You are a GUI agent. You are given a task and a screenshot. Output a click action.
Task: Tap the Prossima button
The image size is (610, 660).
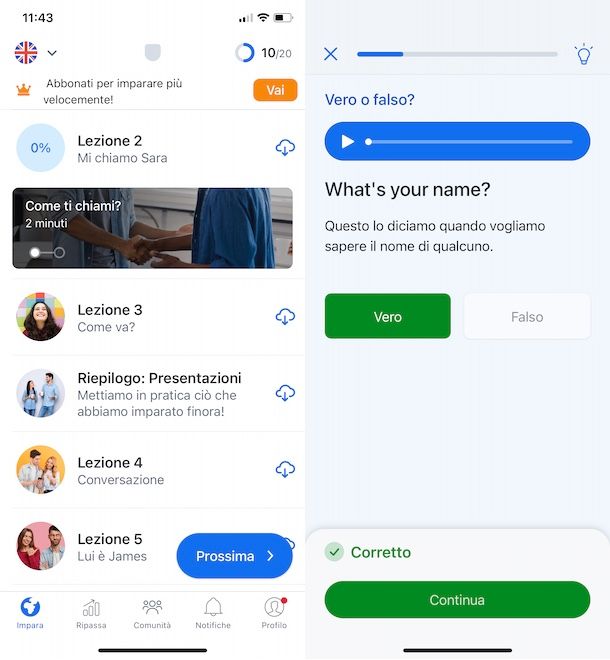234,556
